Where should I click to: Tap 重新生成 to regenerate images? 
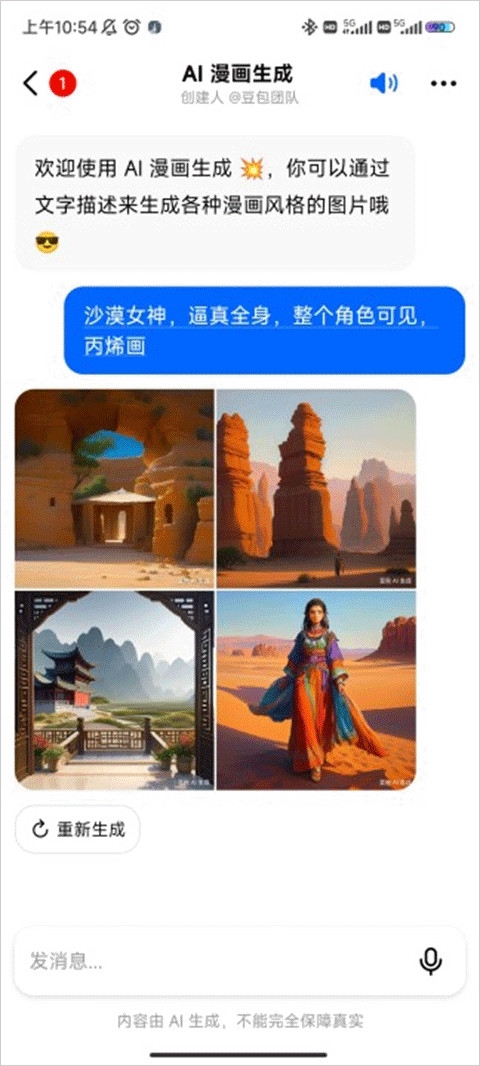click(78, 829)
